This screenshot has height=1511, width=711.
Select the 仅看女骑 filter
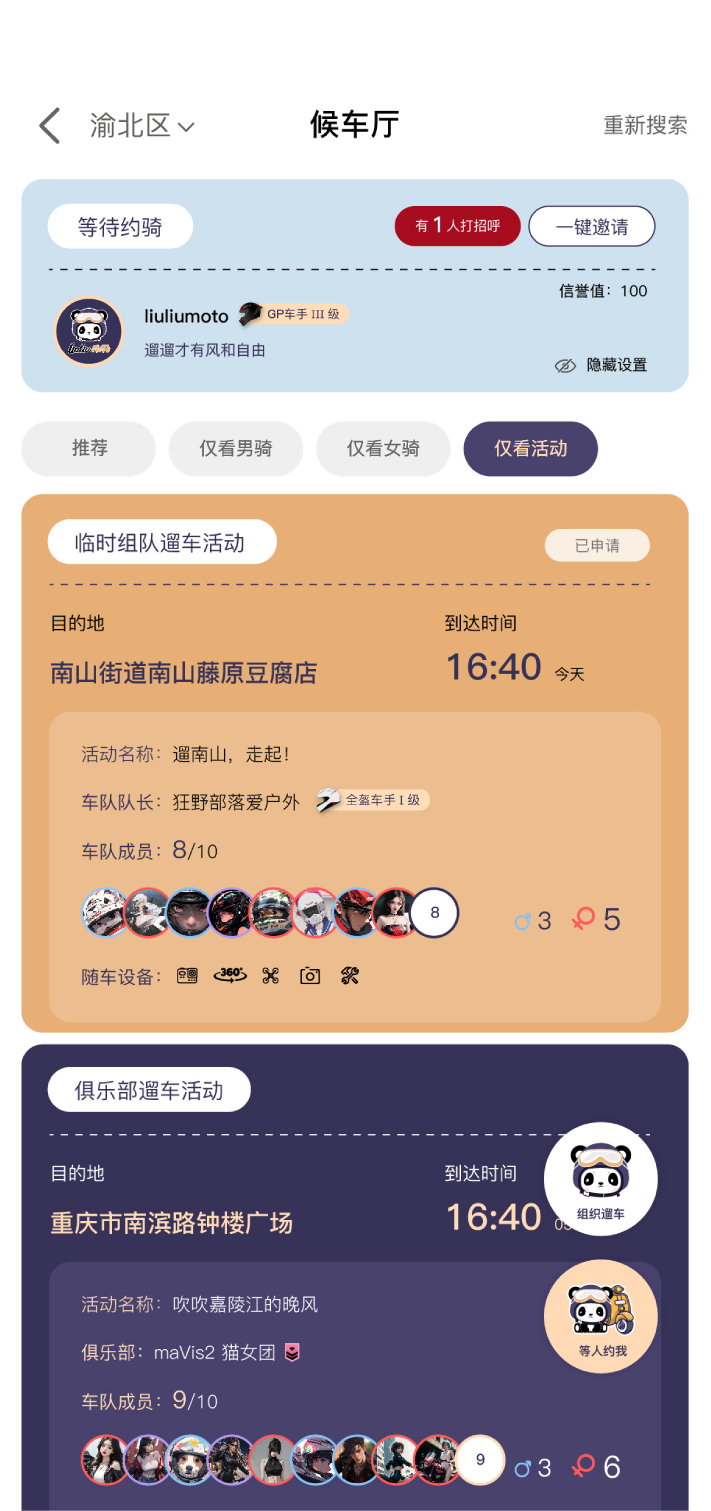coord(383,449)
